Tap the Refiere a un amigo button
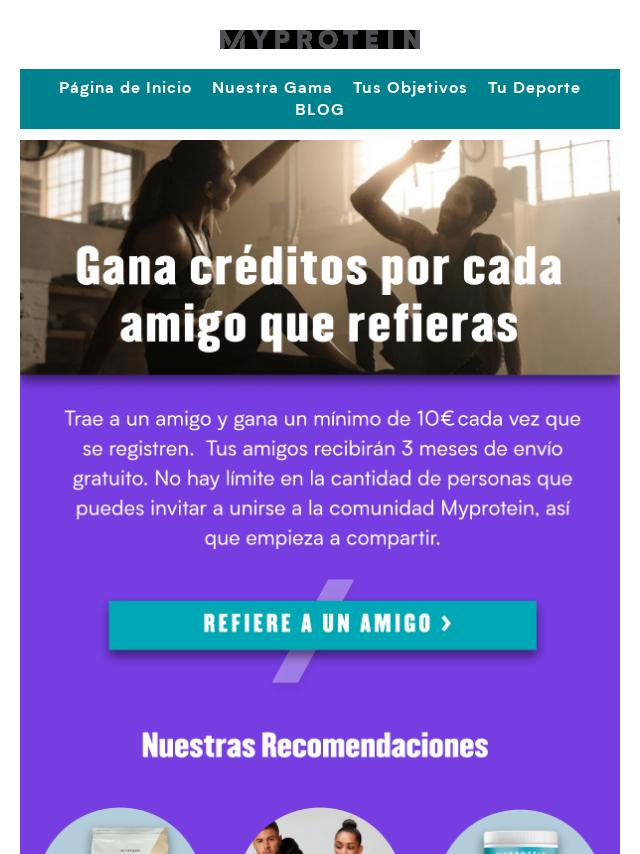The image size is (640, 854). pyautogui.click(x=322, y=625)
